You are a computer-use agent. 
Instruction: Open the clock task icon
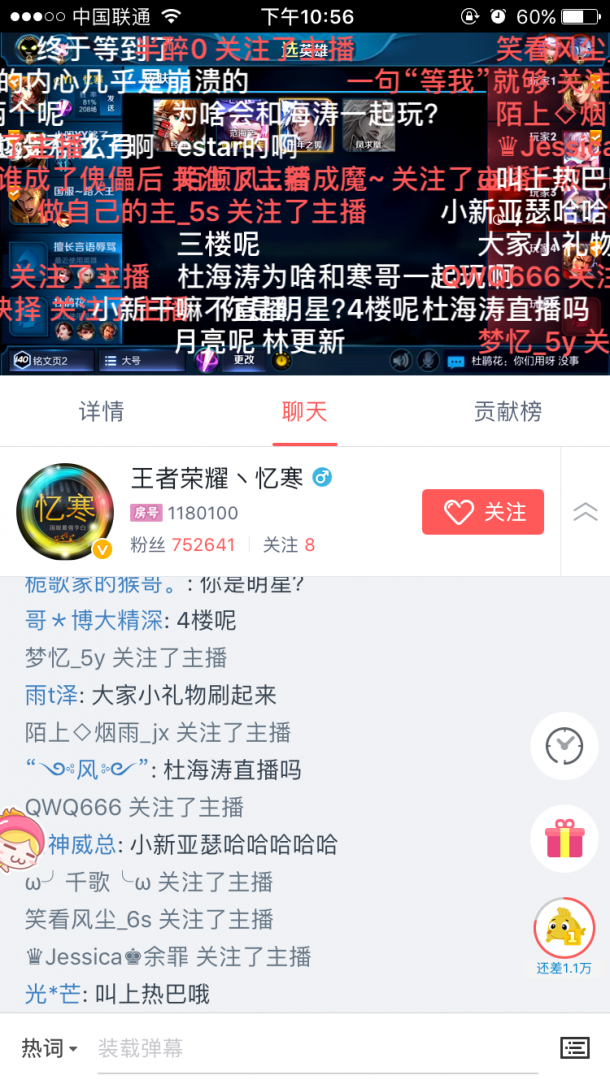coord(563,746)
